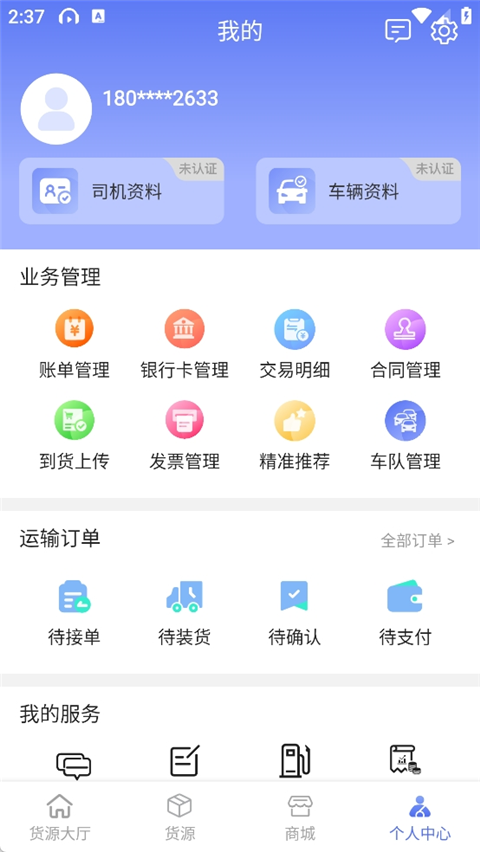Show 待确认 orders

294,613
